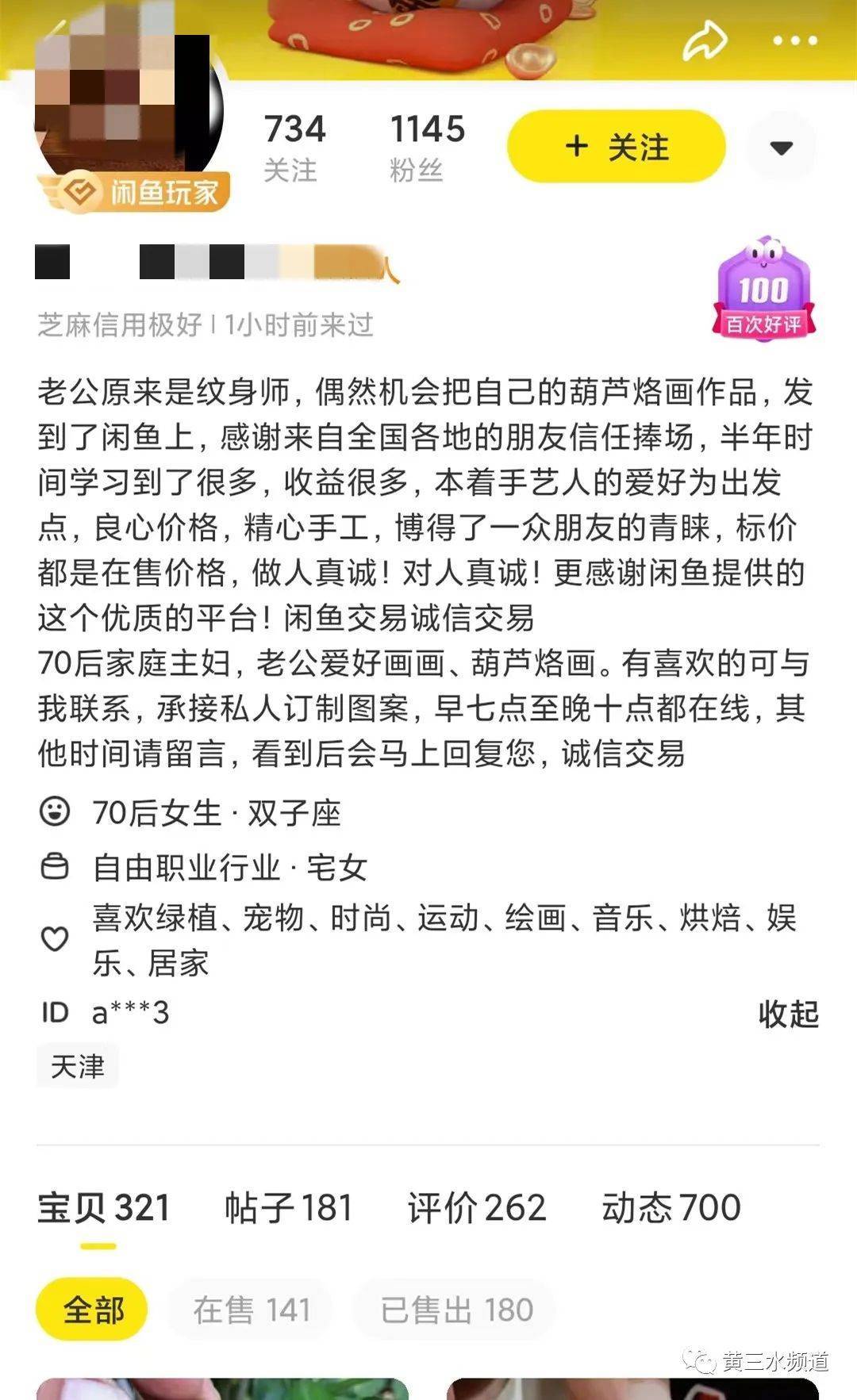Image resolution: width=857 pixels, height=1400 pixels.
Task: View the 1145 粉丝 followers list
Action: click(426, 148)
